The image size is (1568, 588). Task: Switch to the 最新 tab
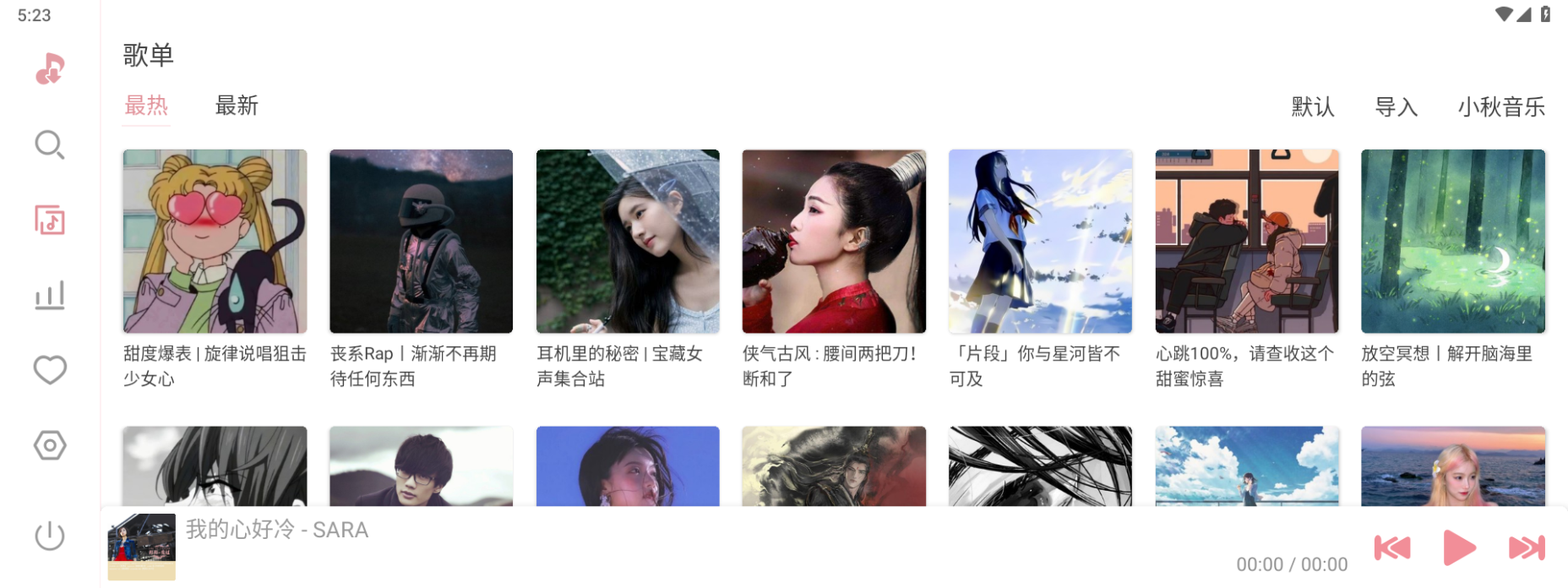pos(237,106)
